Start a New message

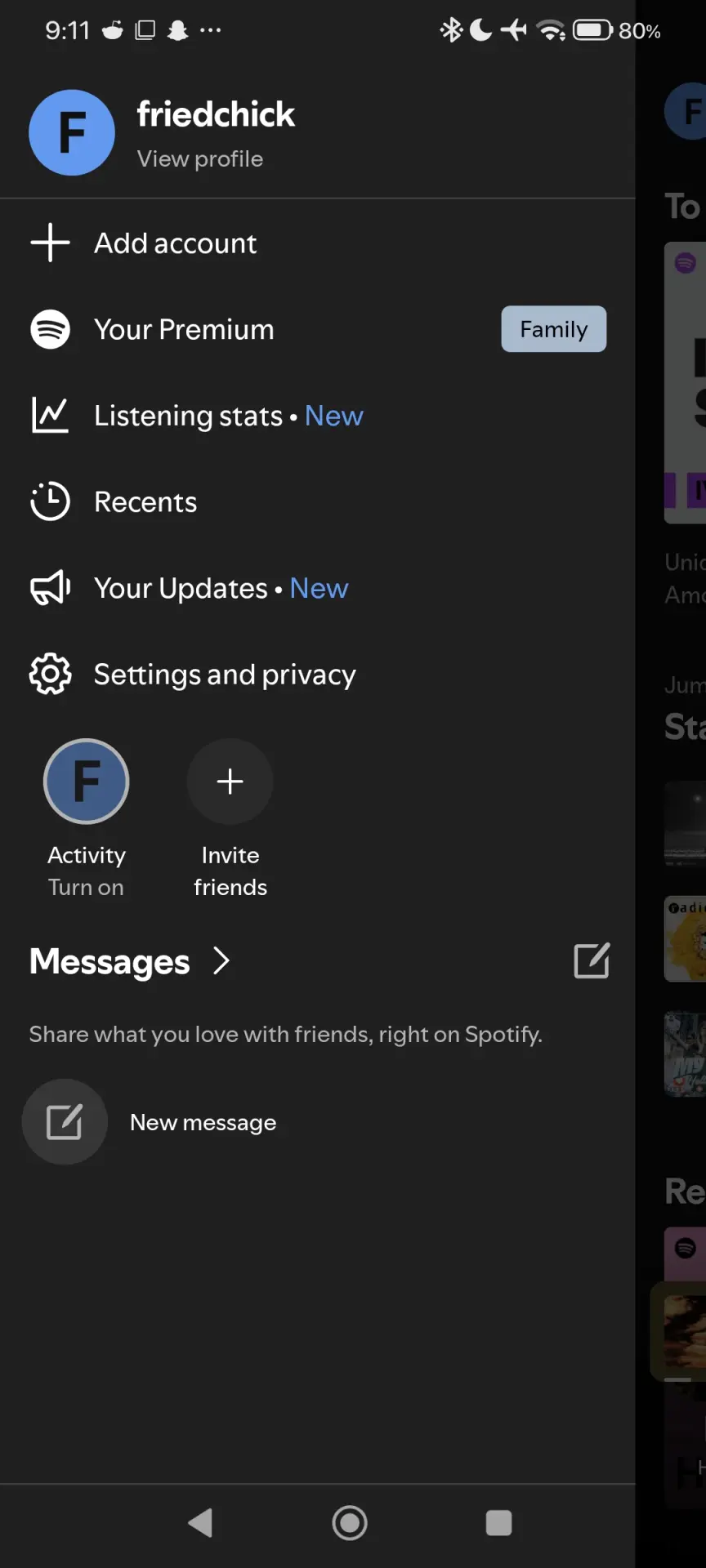[x=150, y=1122]
